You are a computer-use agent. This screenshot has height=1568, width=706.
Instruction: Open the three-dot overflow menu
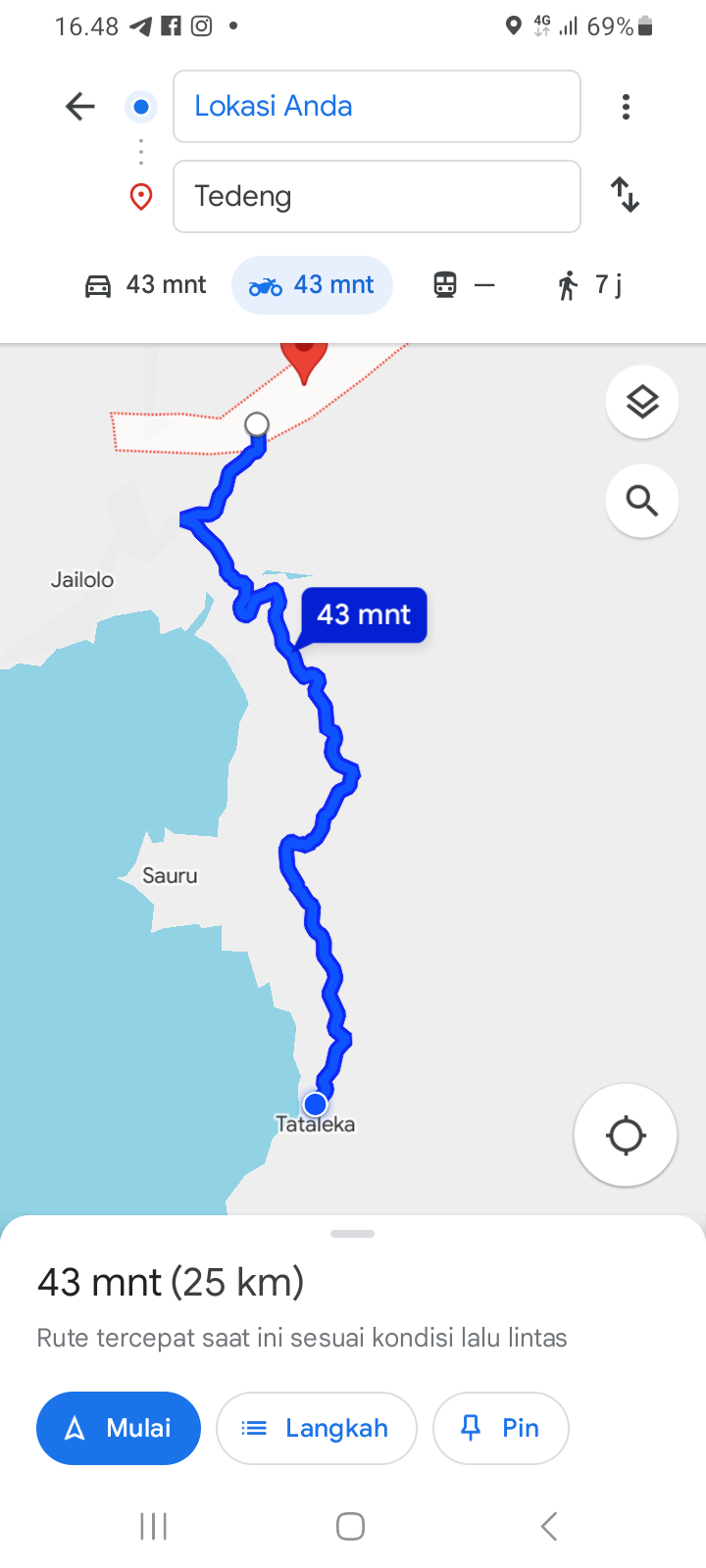pos(626,106)
